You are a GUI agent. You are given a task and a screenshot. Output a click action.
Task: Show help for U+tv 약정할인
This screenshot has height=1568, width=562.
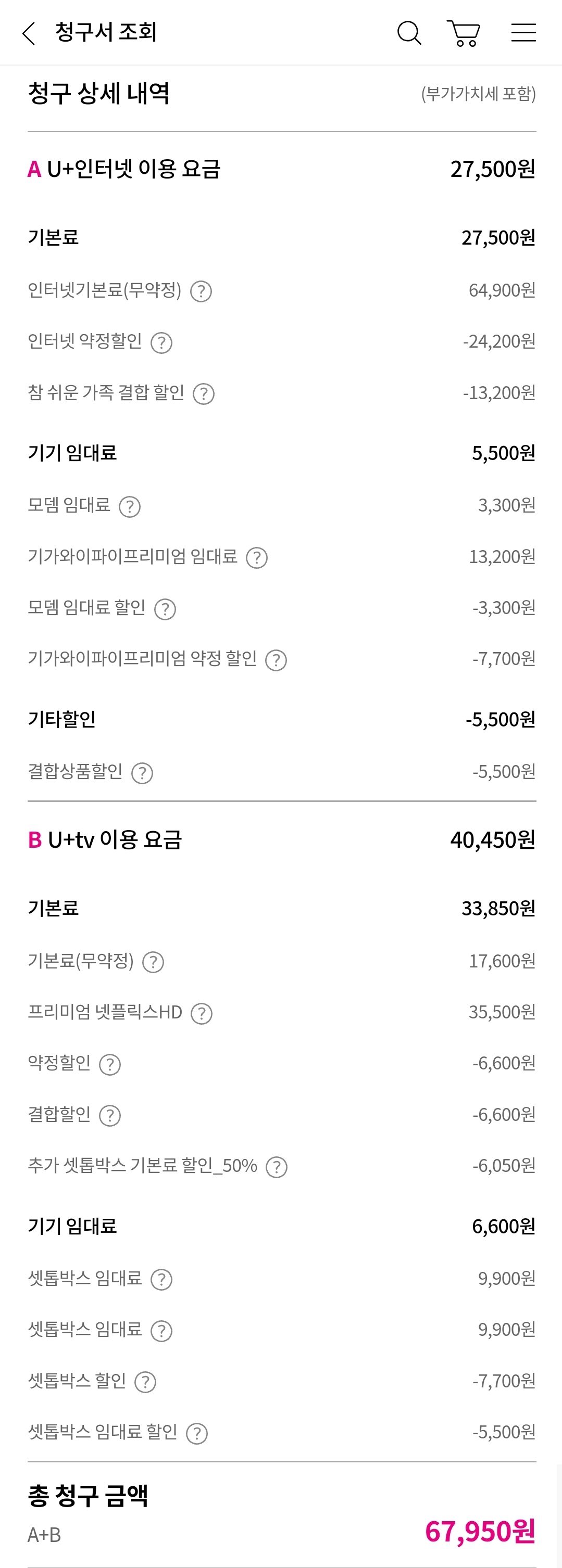coord(109,1065)
